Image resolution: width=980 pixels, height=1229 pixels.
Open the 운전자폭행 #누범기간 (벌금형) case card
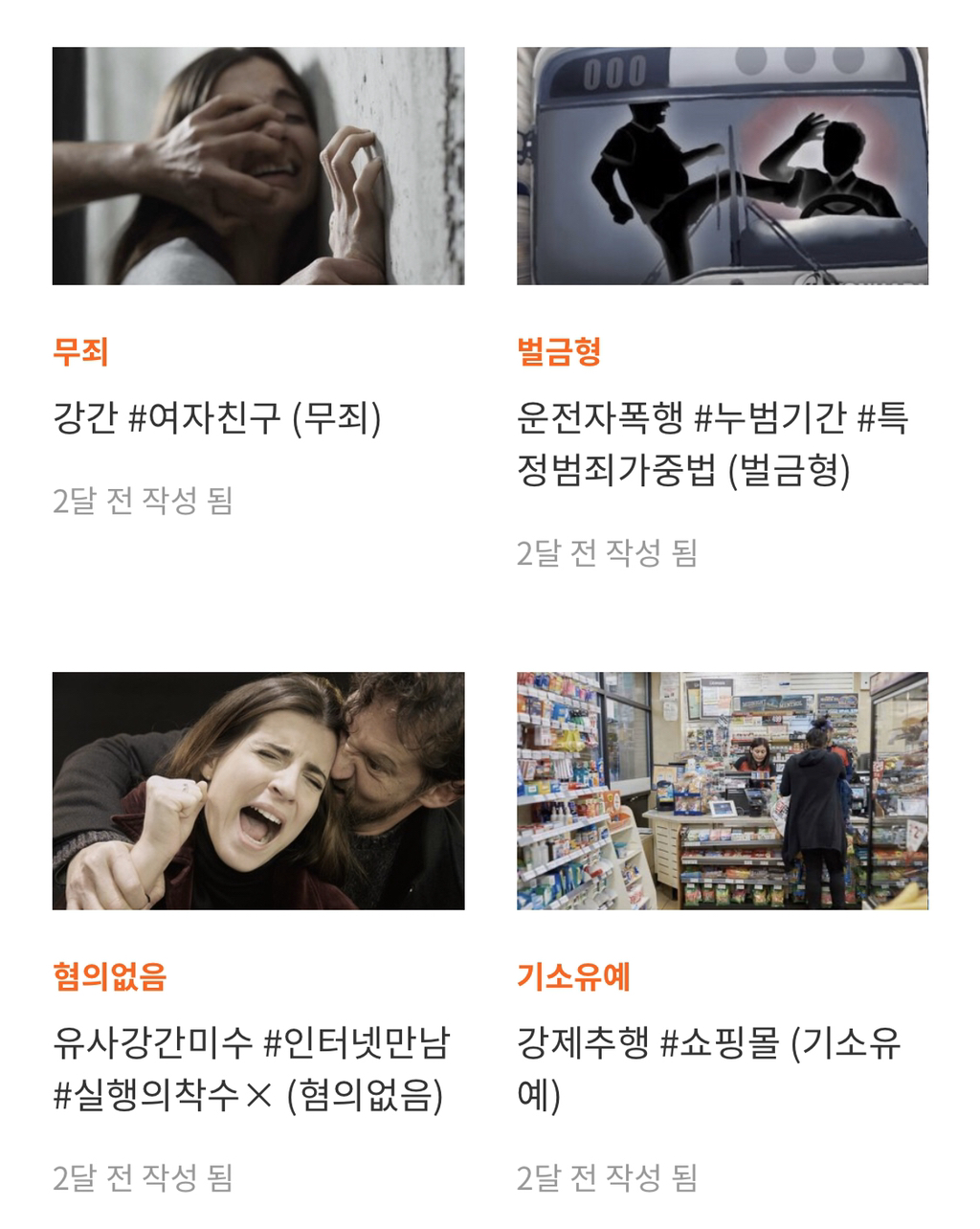point(712,442)
